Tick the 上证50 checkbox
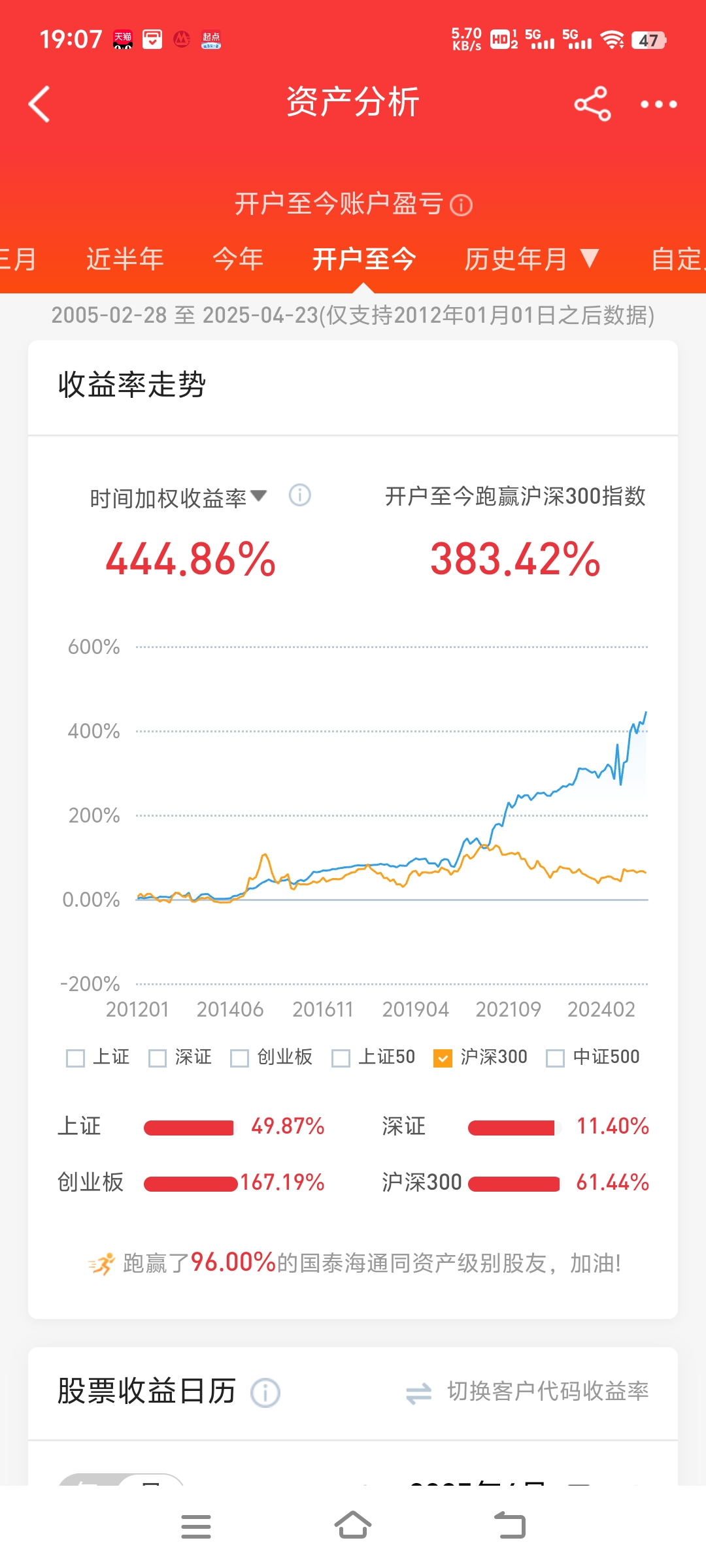 (341, 1058)
